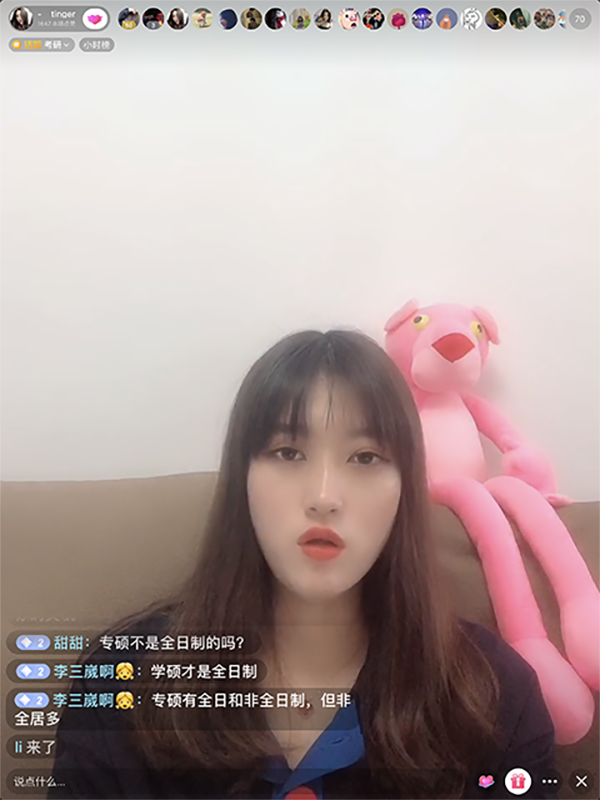Screen dimensions: 600x800
Task: Open the viewer count badge showing 70
Action: coord(580,18)
